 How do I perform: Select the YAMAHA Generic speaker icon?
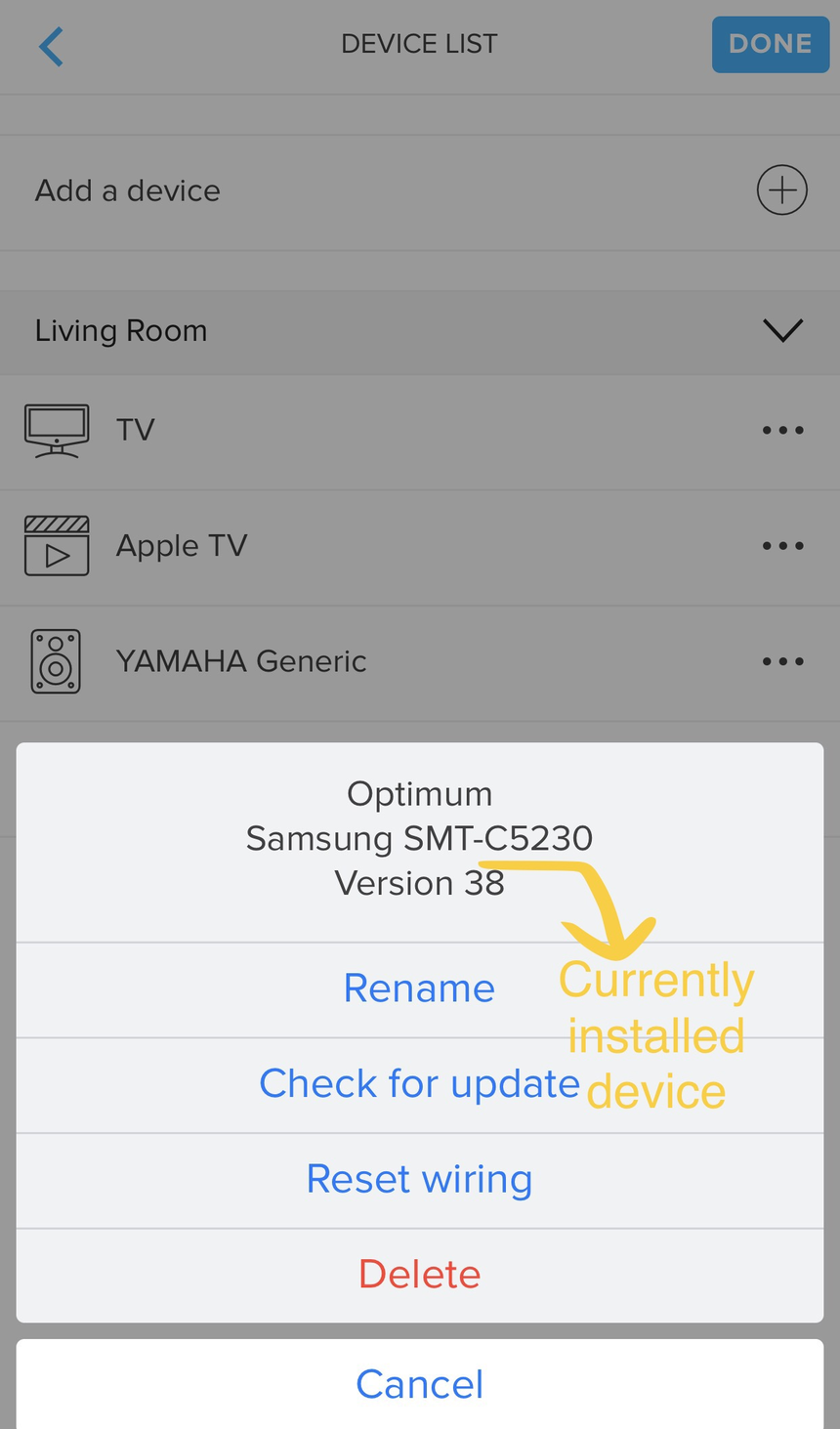click(x=57, y=660)
